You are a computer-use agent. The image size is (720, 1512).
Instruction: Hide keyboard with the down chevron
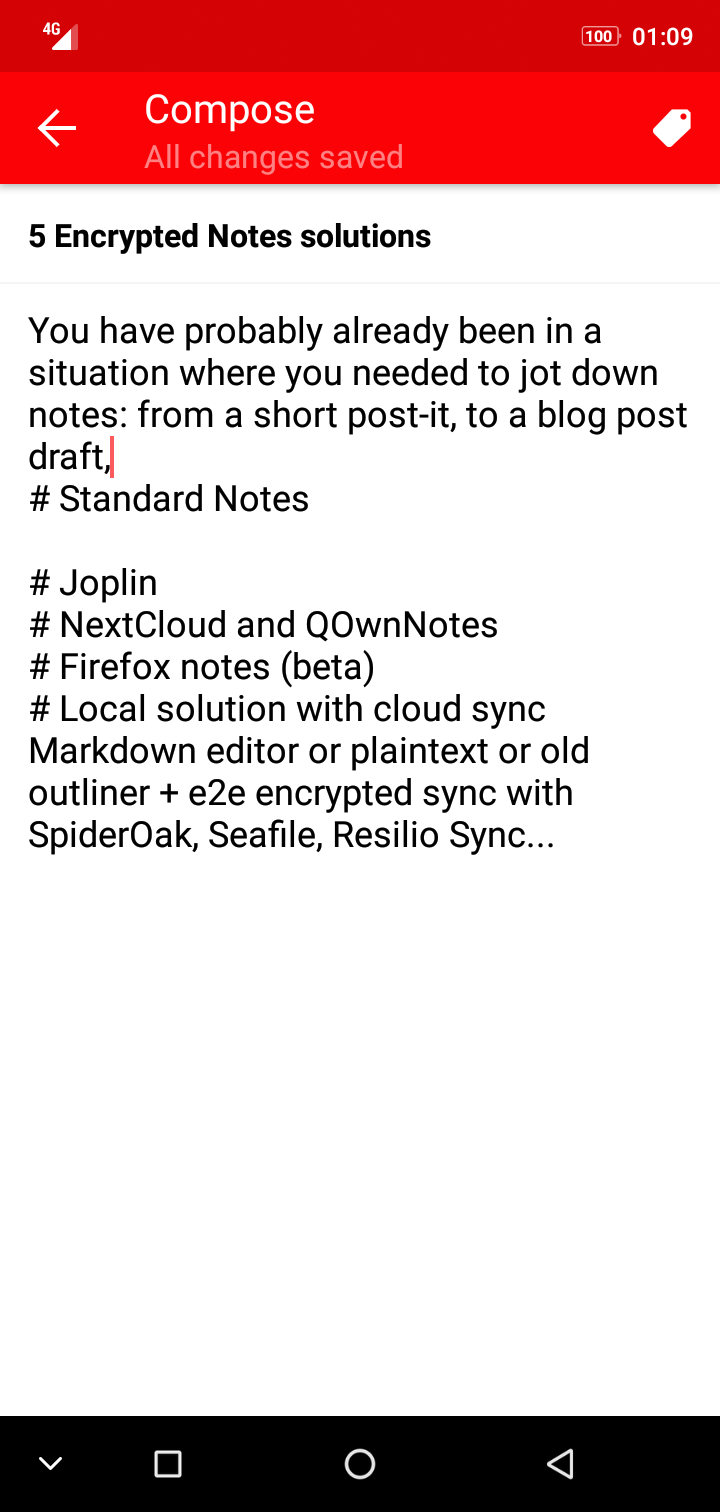pos(50,1464)
